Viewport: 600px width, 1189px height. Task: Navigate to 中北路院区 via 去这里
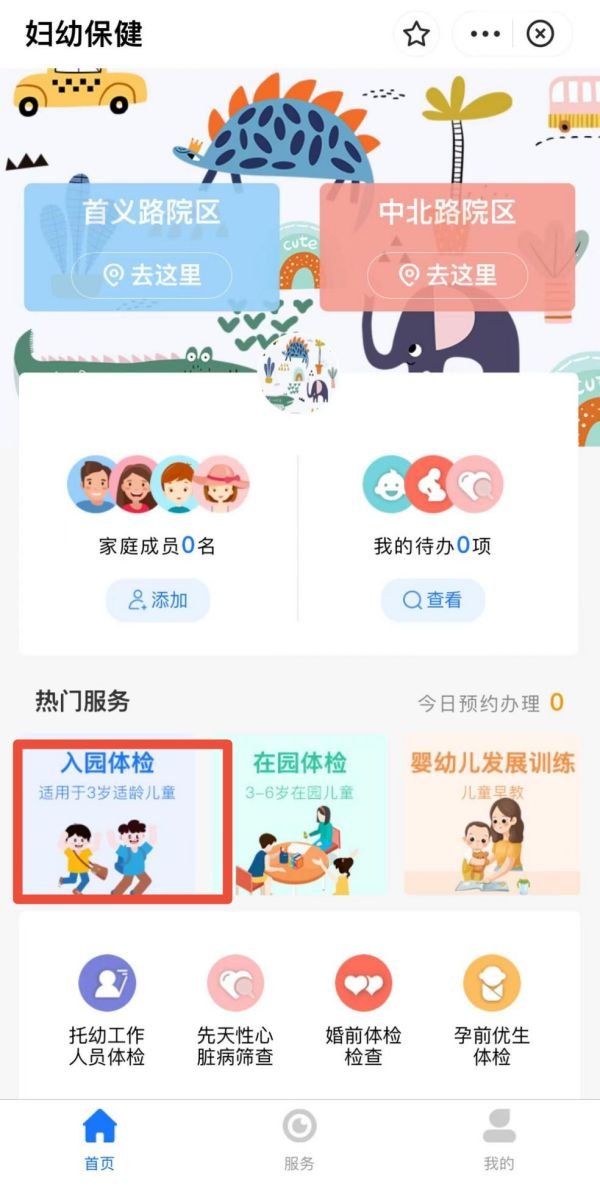pyautogui.click(x=448, y=275)
